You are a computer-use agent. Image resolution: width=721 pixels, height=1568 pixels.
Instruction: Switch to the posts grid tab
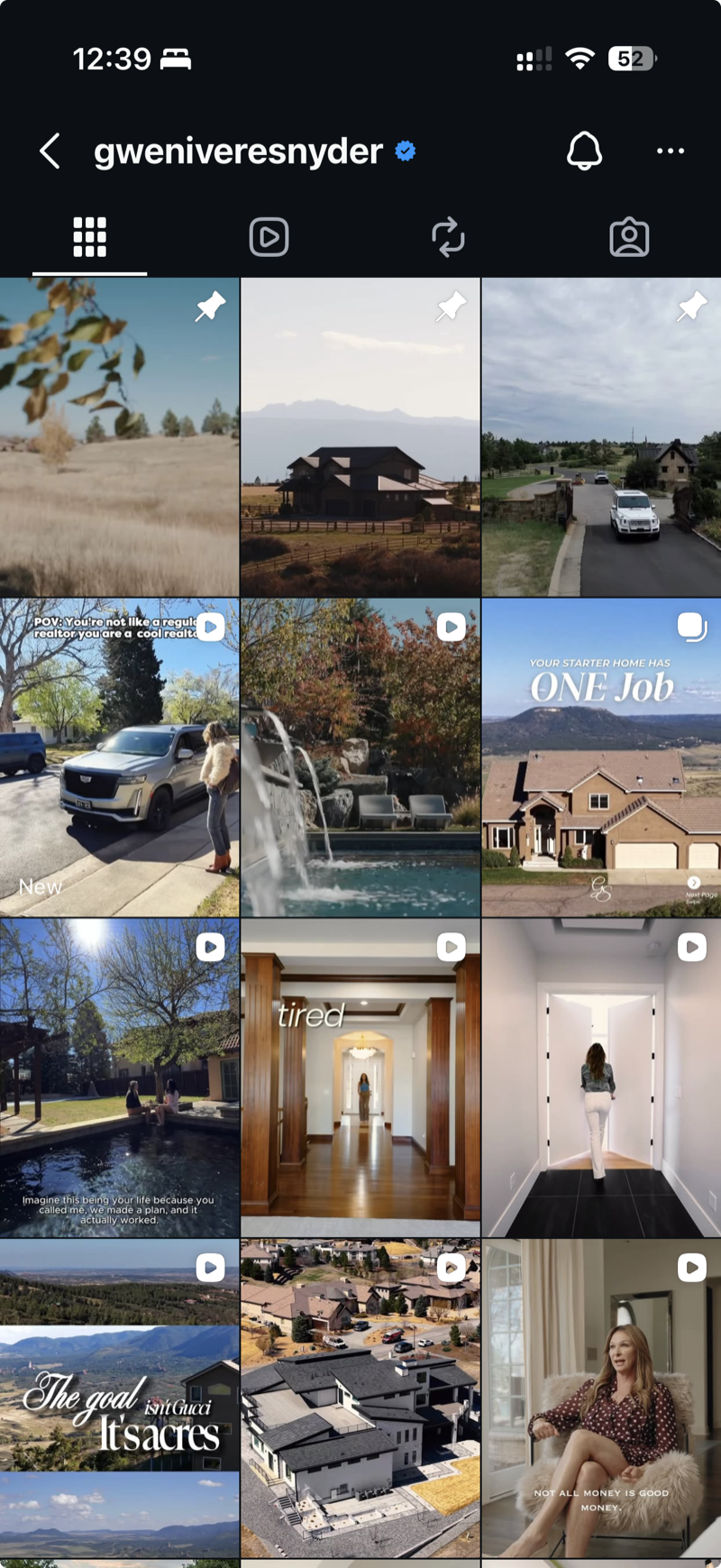(89, 237)
